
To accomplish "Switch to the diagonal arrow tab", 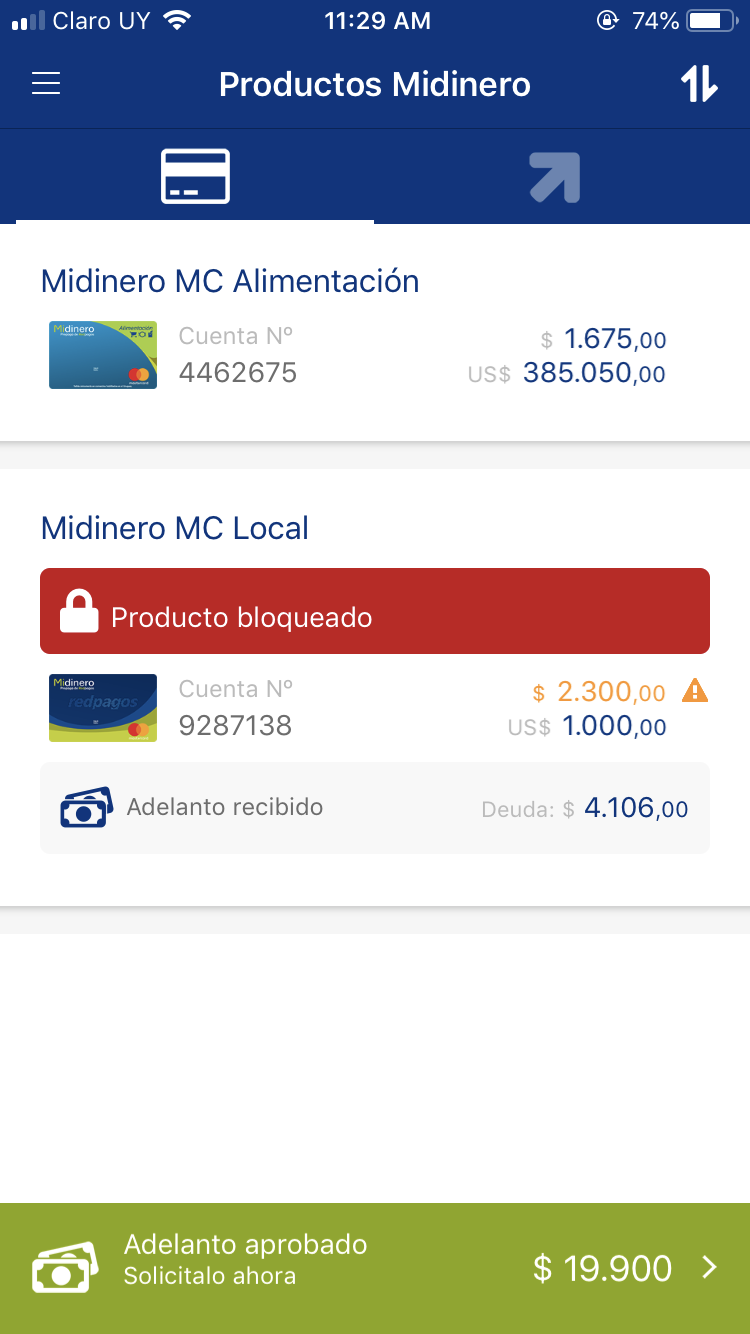I will [x=554, y=177].
